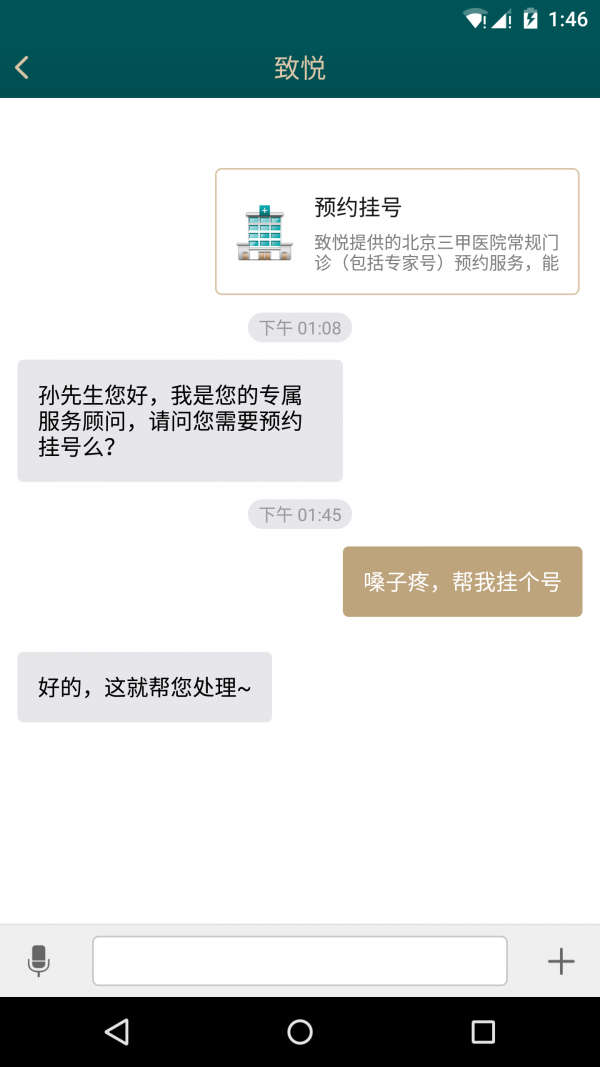The image size is (600, 1067).
Task: Focus the message text field
Action: point(299,961)
